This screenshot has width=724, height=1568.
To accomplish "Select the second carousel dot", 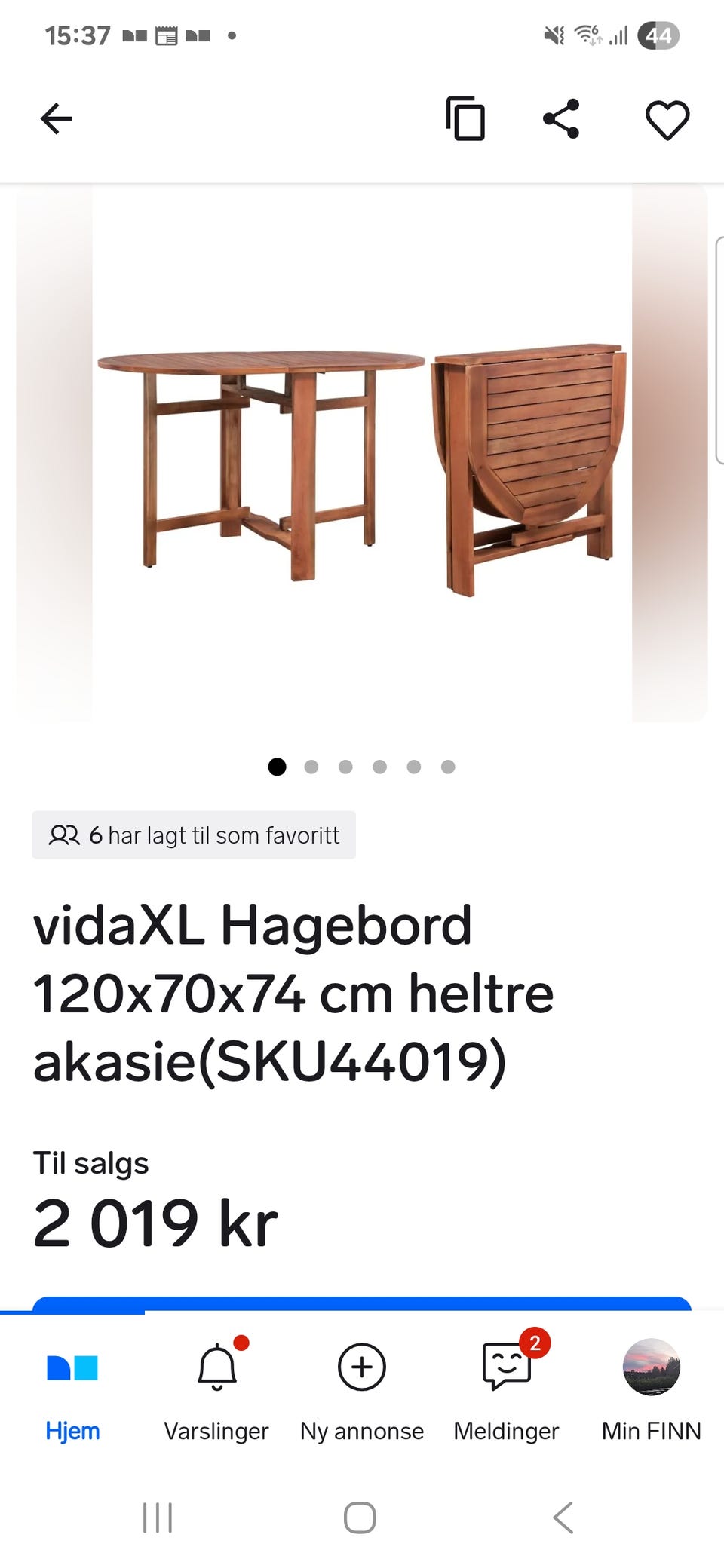I will point(311,767).
